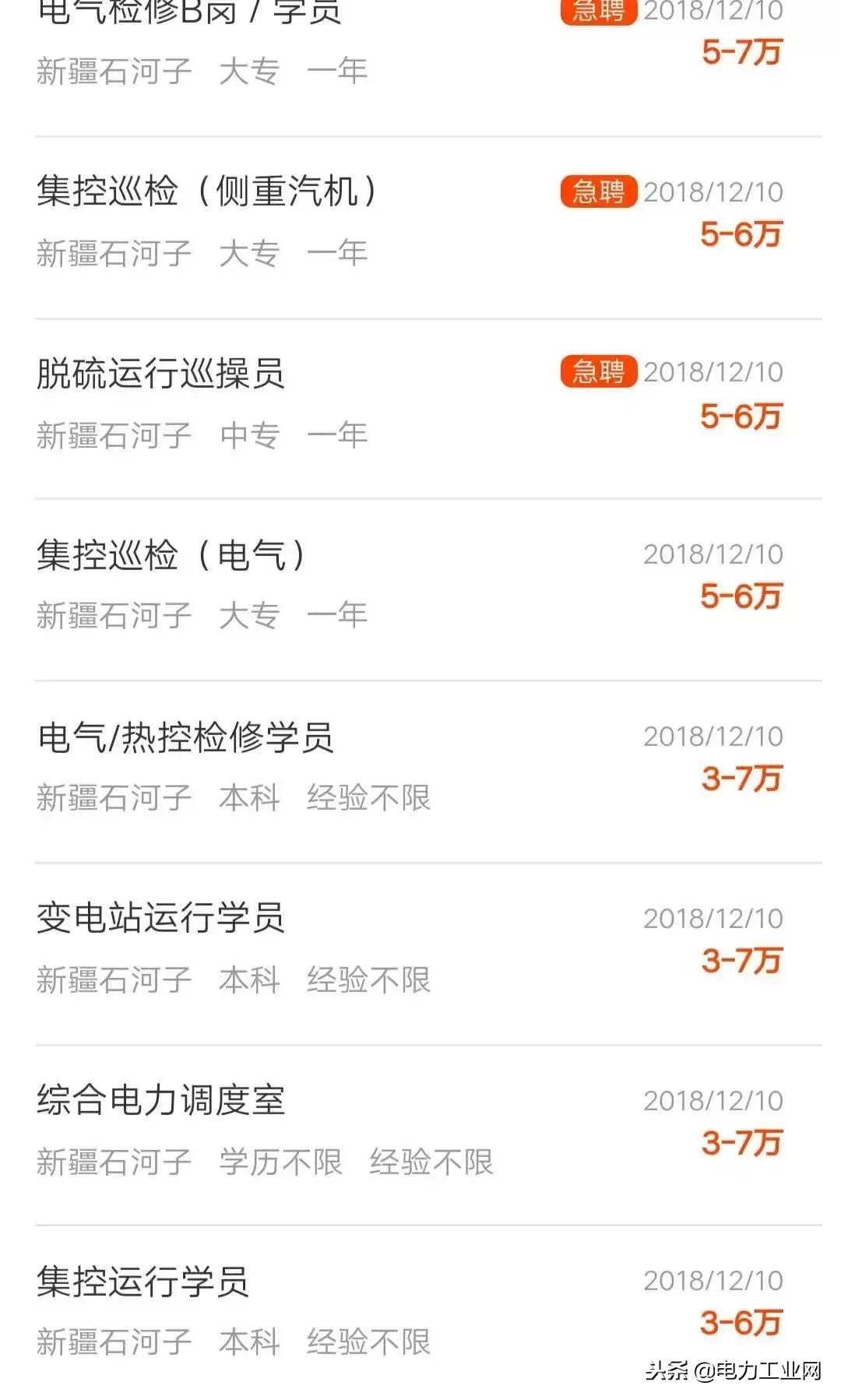
Task: Toggle the 学历不限 tag under 综合电力调度室
Action: pyautogui.click(x=280, y=1160)
